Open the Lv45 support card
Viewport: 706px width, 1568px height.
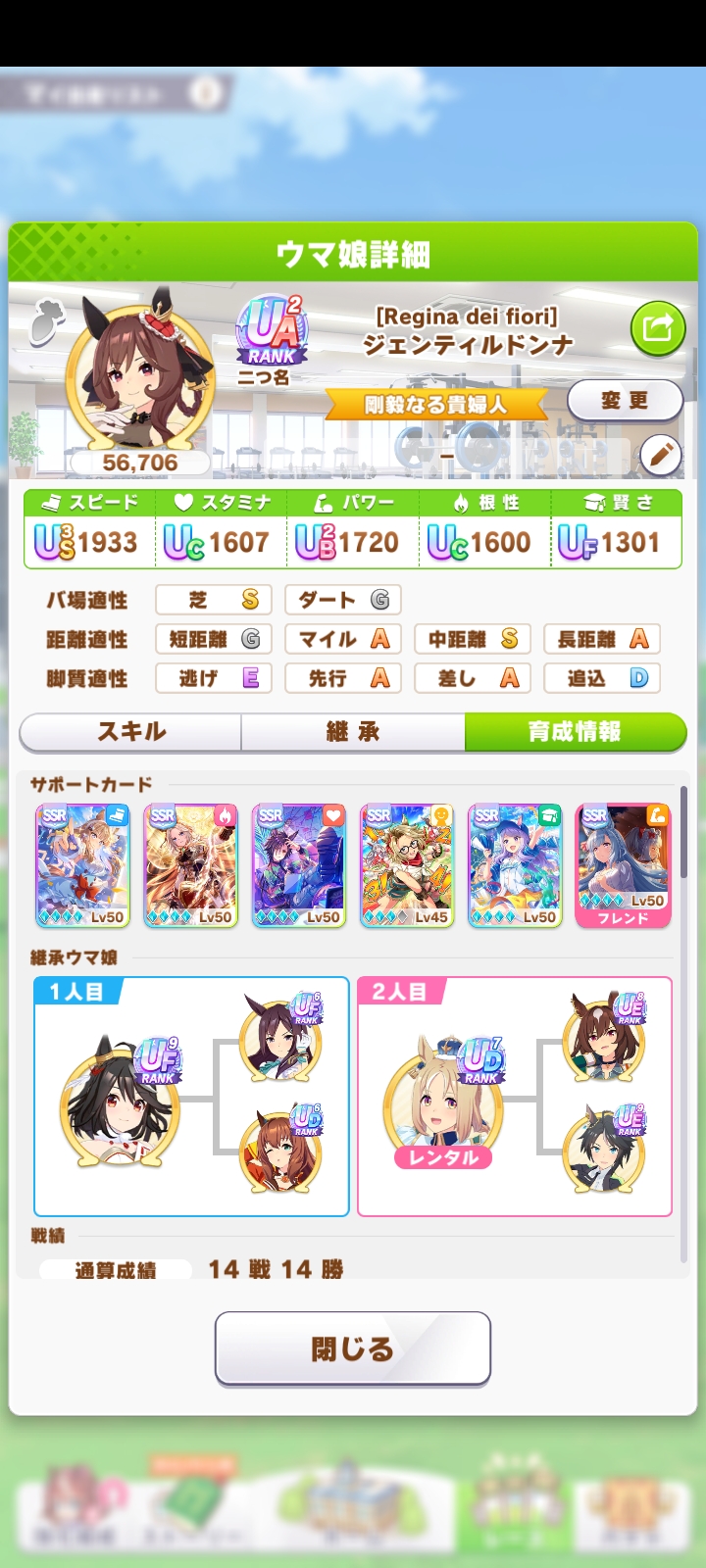[407, 865]
